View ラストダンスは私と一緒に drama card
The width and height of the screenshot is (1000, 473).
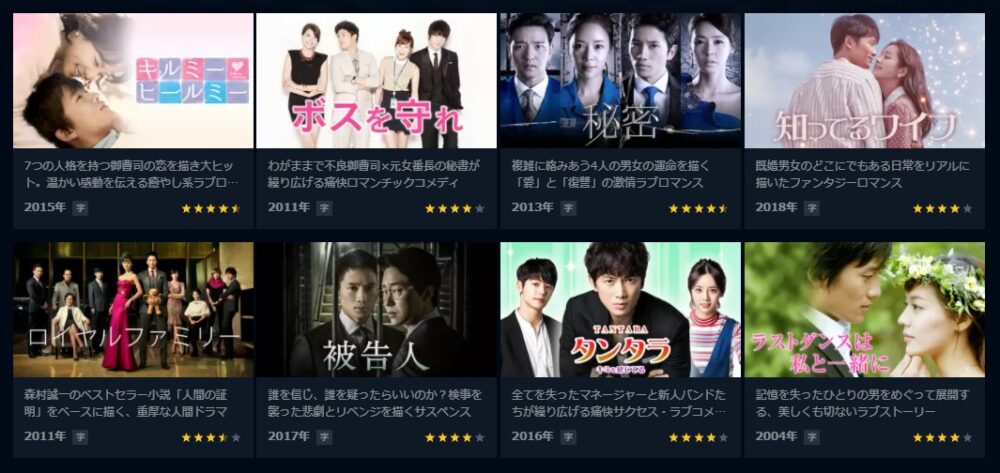coord(864,310)
